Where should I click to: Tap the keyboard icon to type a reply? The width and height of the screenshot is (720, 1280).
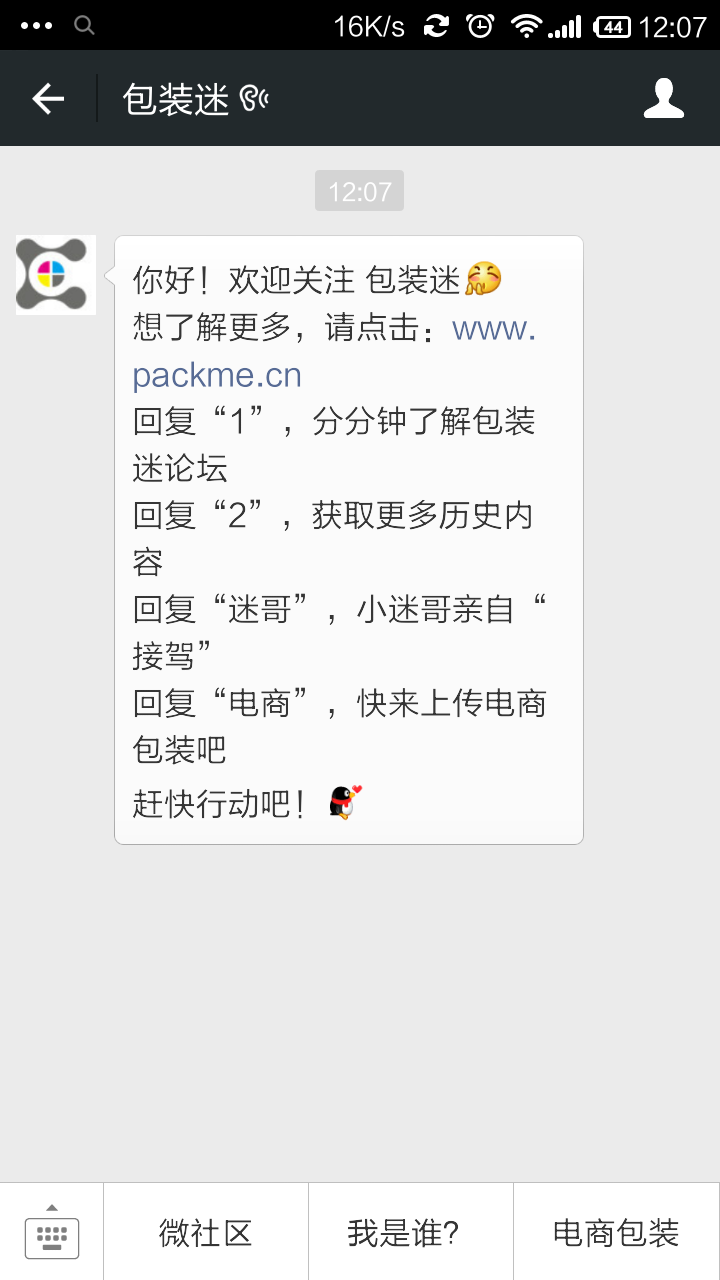coord(52,1235)
